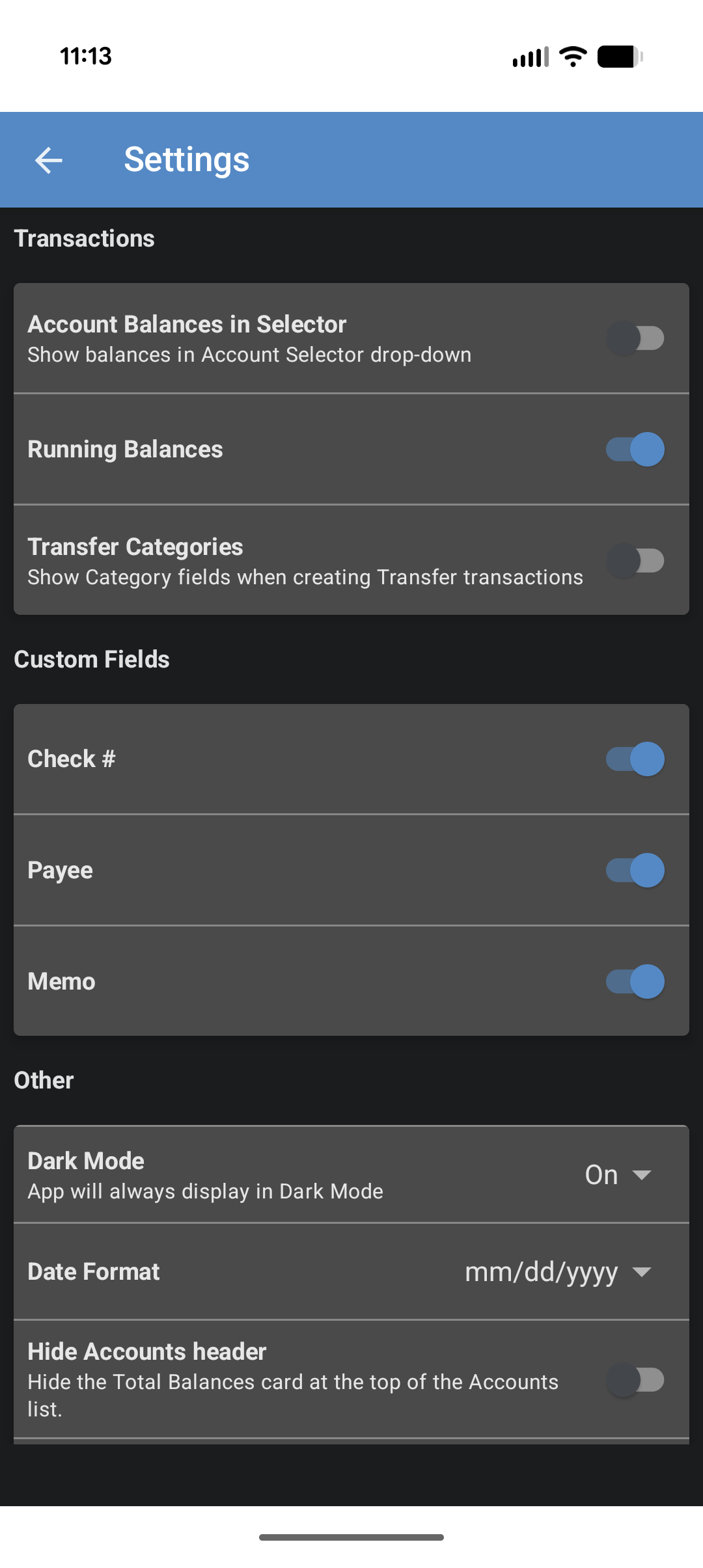
Task: Enable the Transfer Categories switch
Action: 635,561
